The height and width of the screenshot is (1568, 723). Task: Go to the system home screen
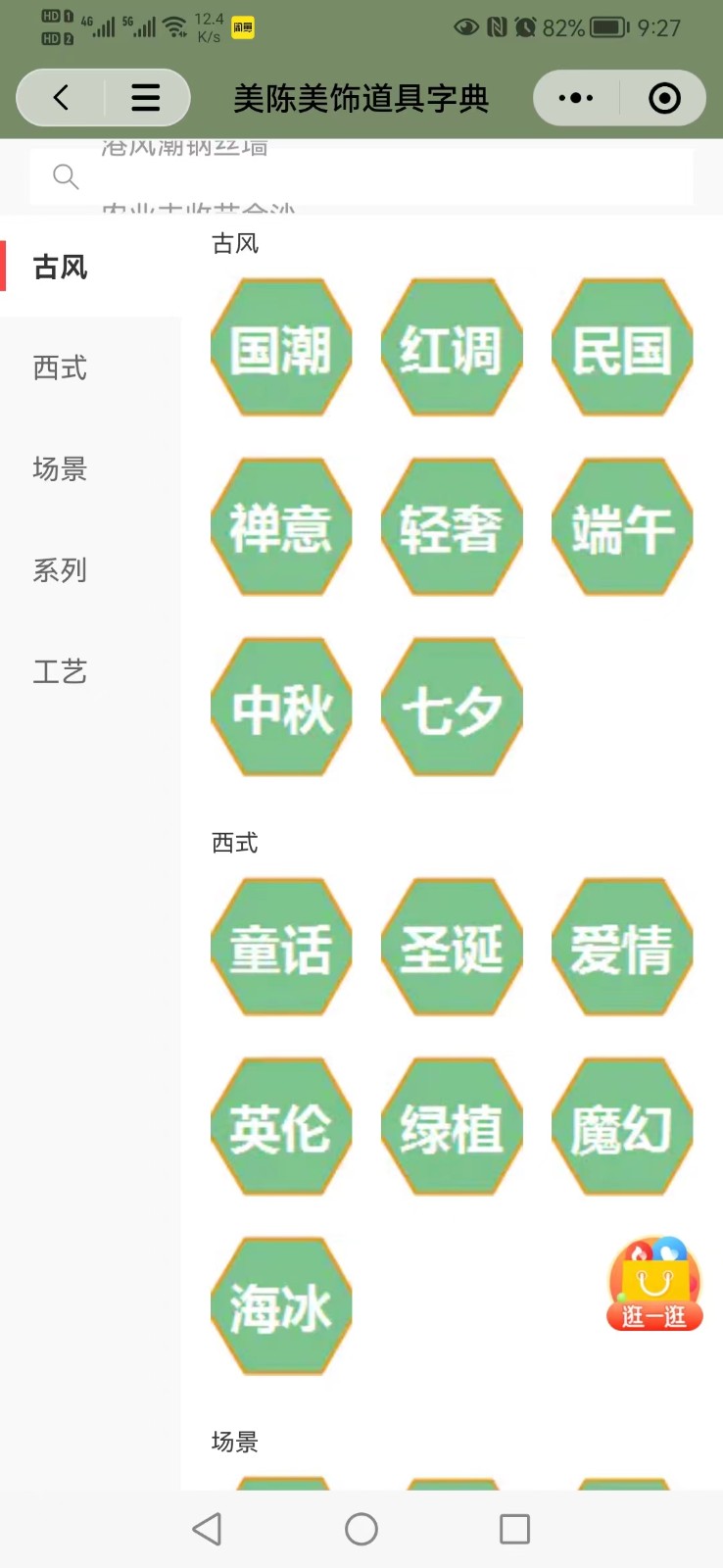pos(361,1529)
